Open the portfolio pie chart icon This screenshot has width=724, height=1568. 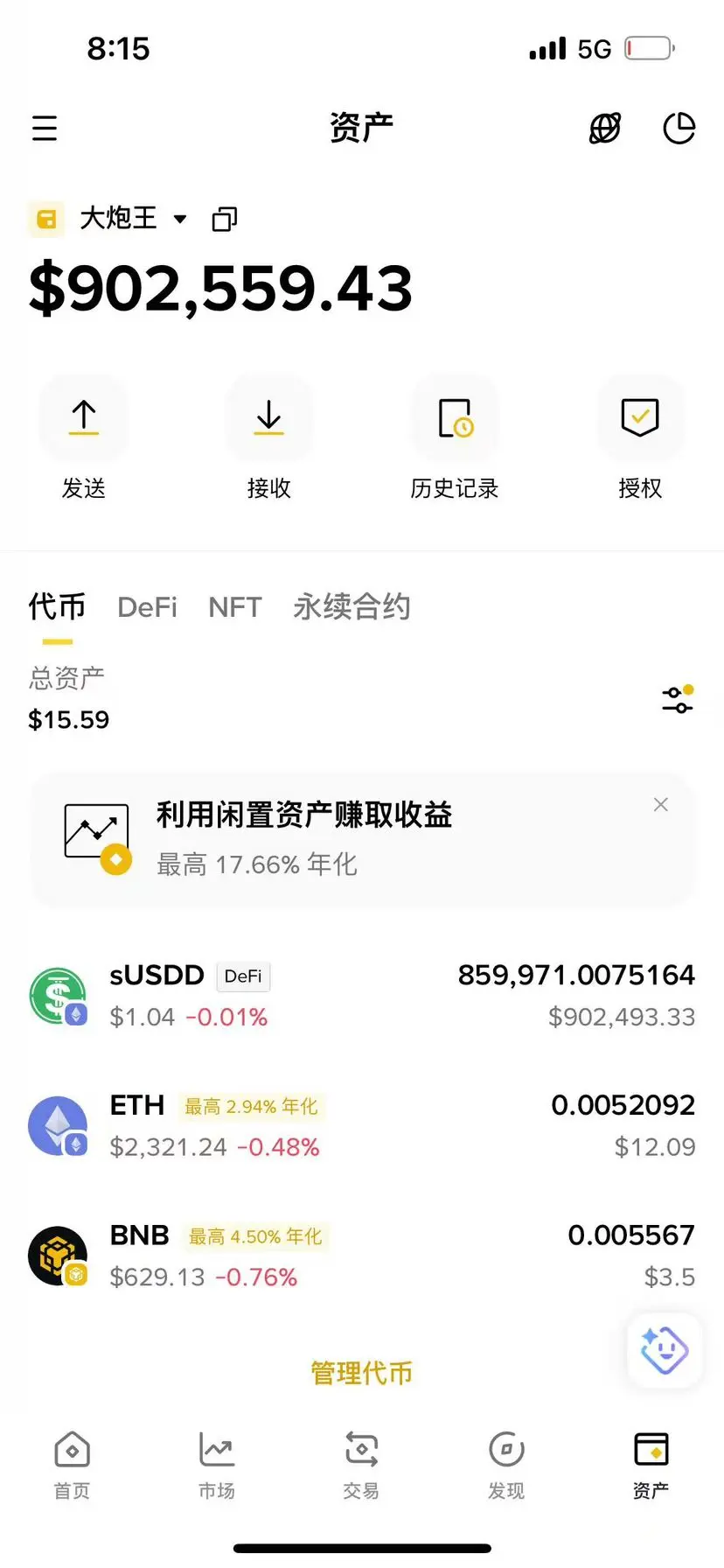click(679, 129)
